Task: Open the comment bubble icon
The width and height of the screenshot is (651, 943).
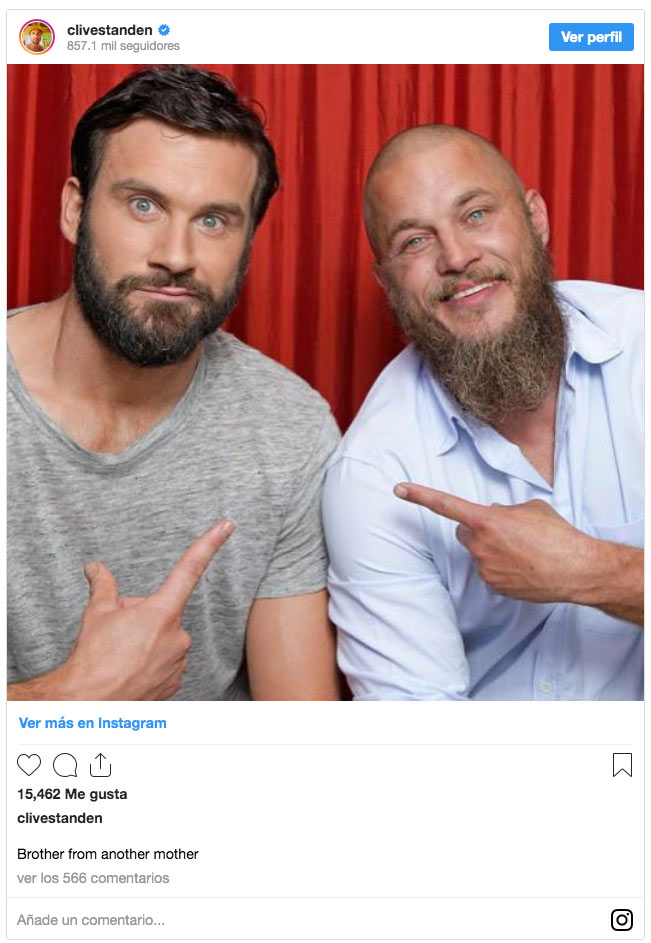Action: tap(65, 766)
